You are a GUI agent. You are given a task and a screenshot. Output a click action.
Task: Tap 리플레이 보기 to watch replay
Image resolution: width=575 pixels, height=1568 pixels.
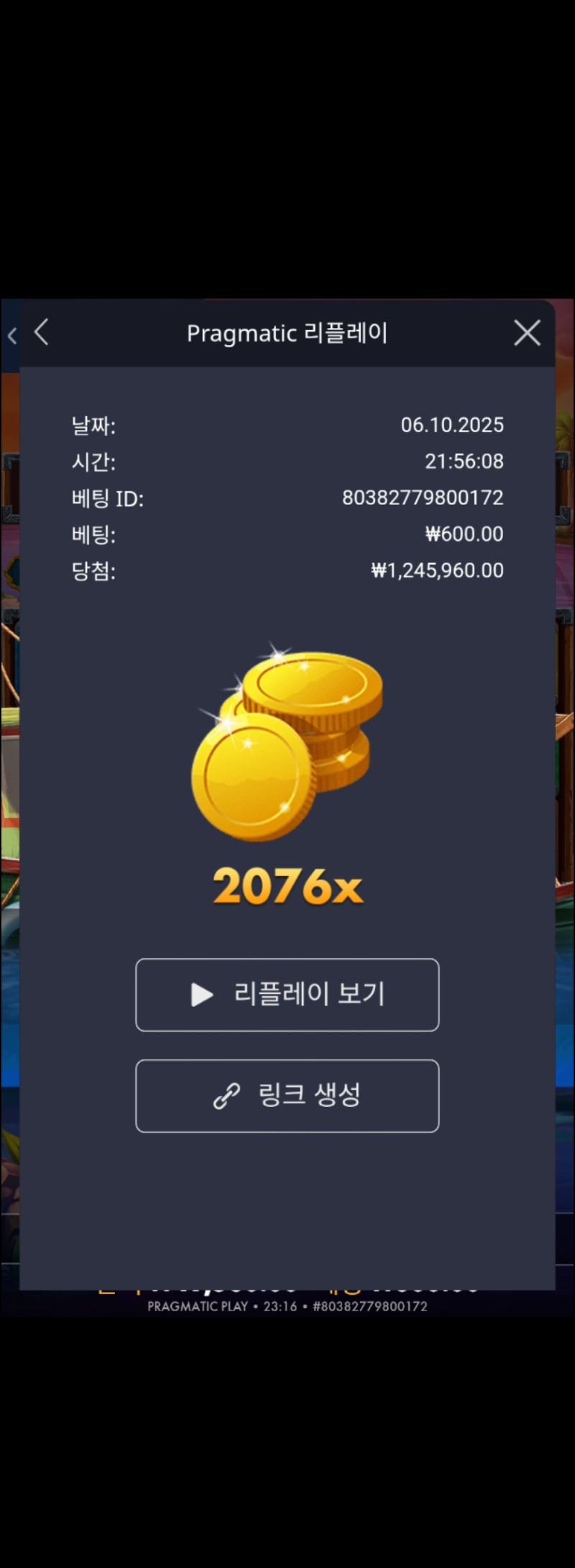287,995
